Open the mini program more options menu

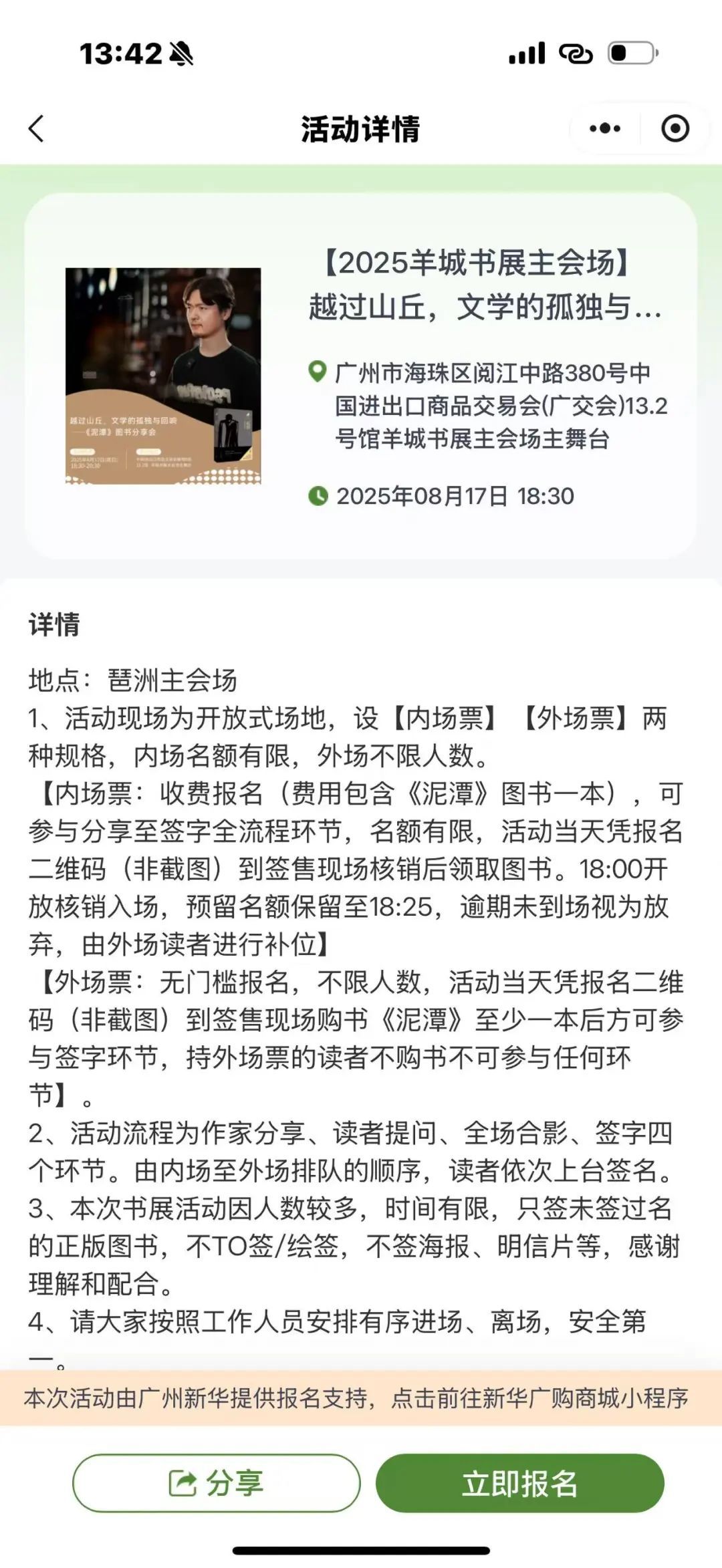click(x=605, y=128)
